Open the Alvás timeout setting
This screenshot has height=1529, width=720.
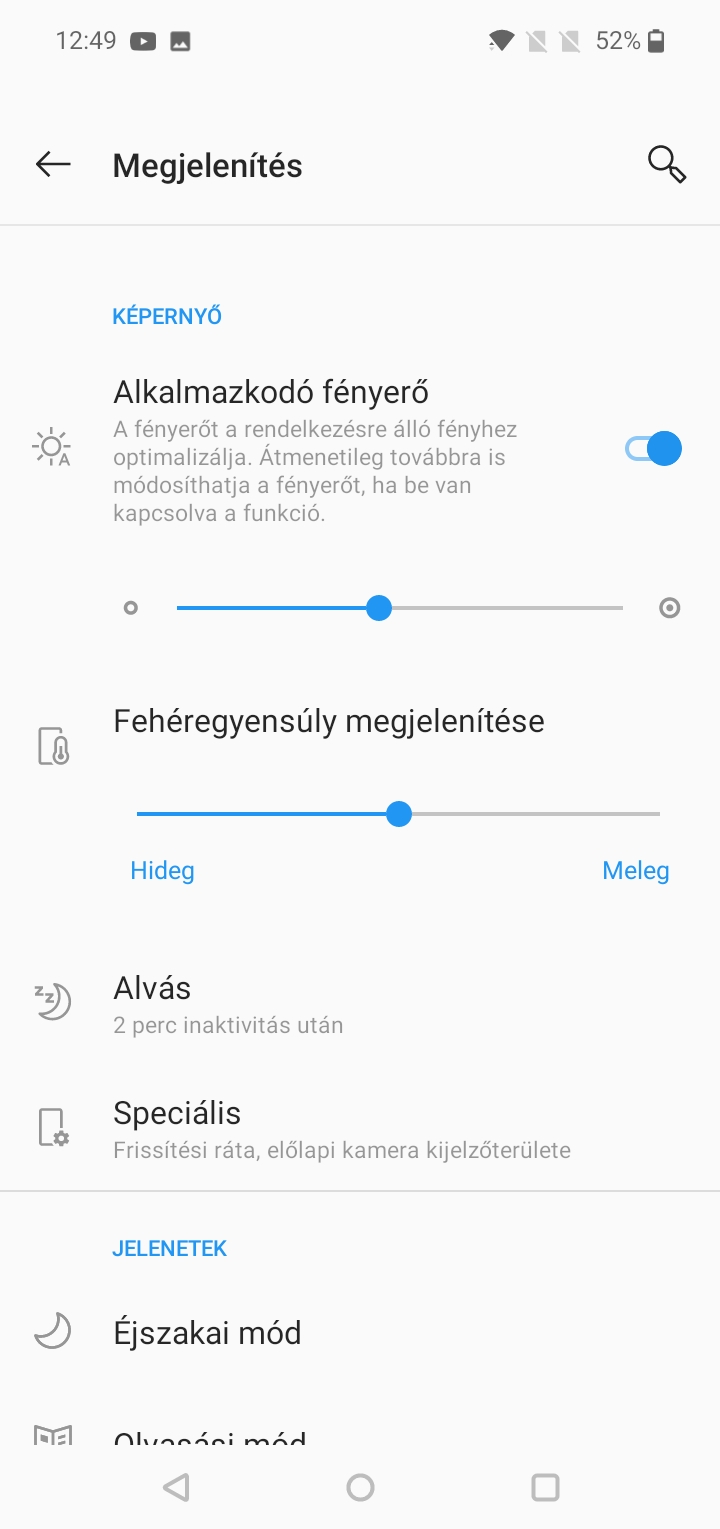[x=360, y=1005]
